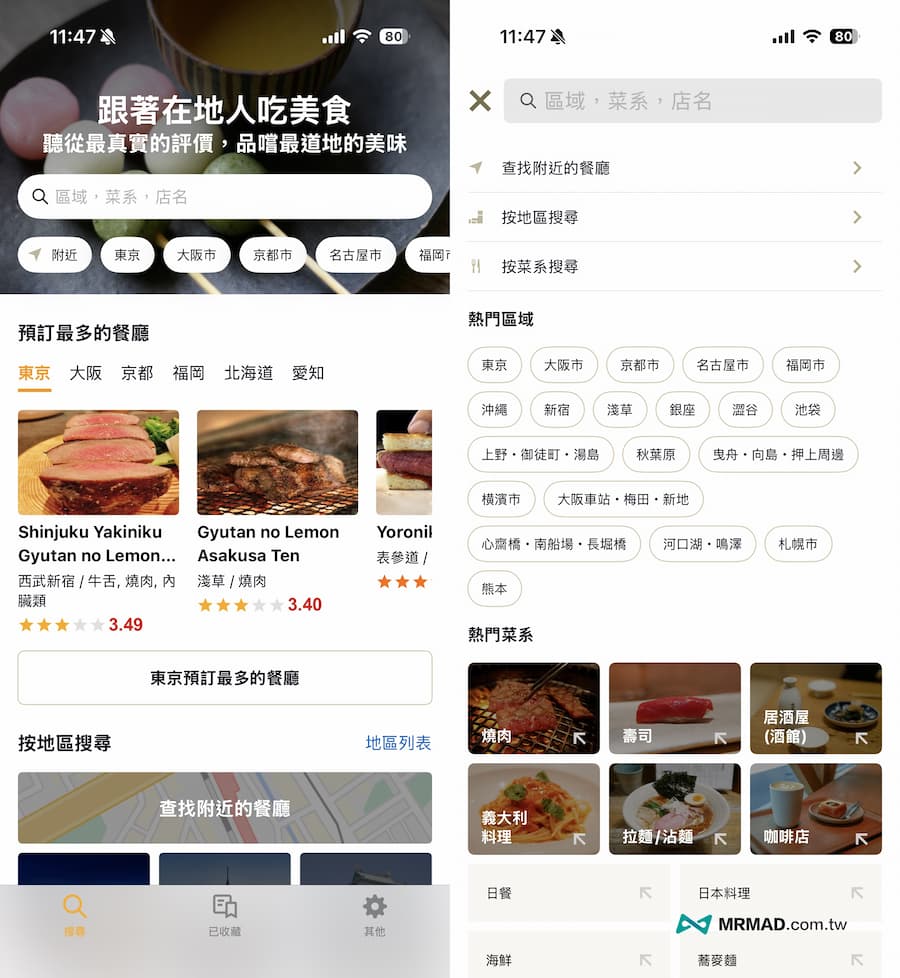Tap the X icon above the search field

(x=478, y=100)
